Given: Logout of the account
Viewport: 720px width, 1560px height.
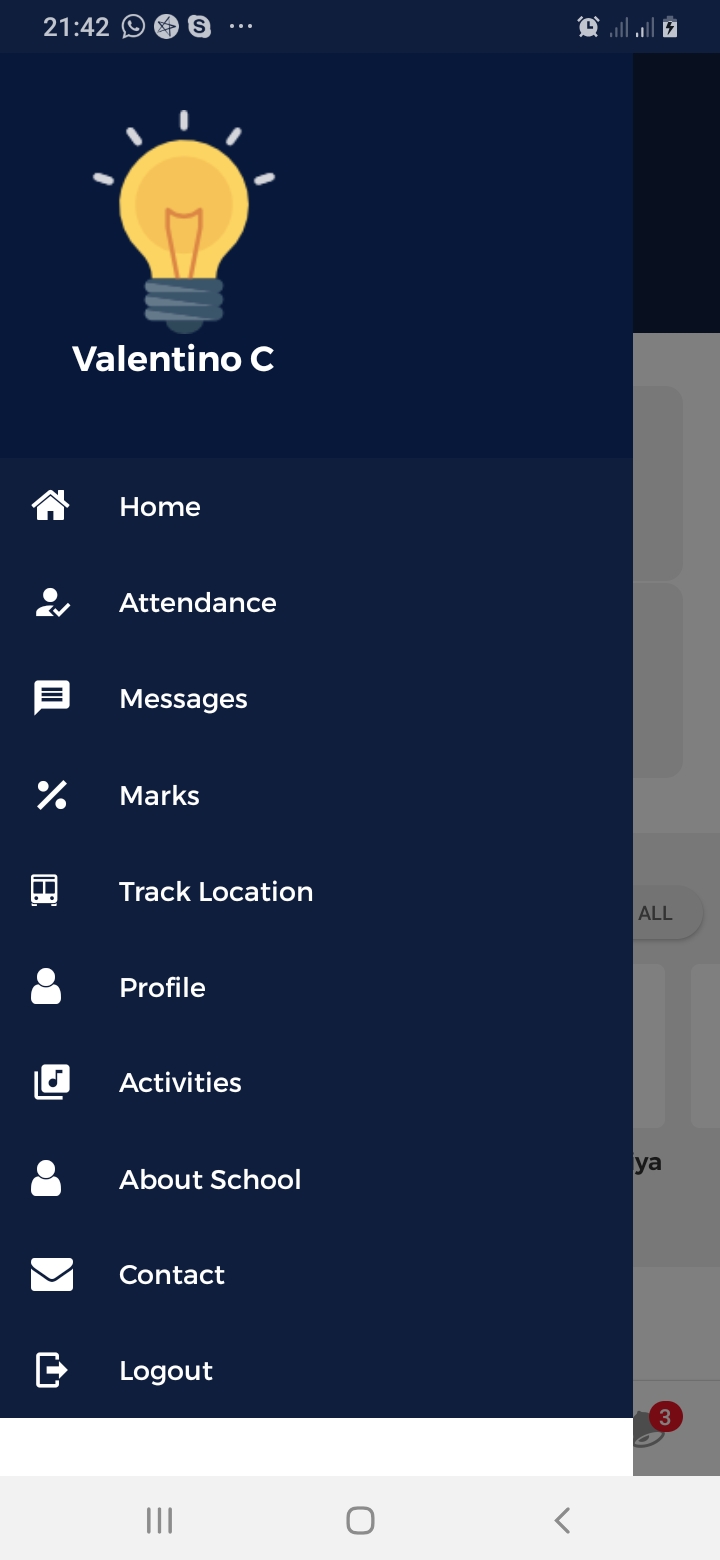Looking at the screenshot, I should click(165, 1371).
